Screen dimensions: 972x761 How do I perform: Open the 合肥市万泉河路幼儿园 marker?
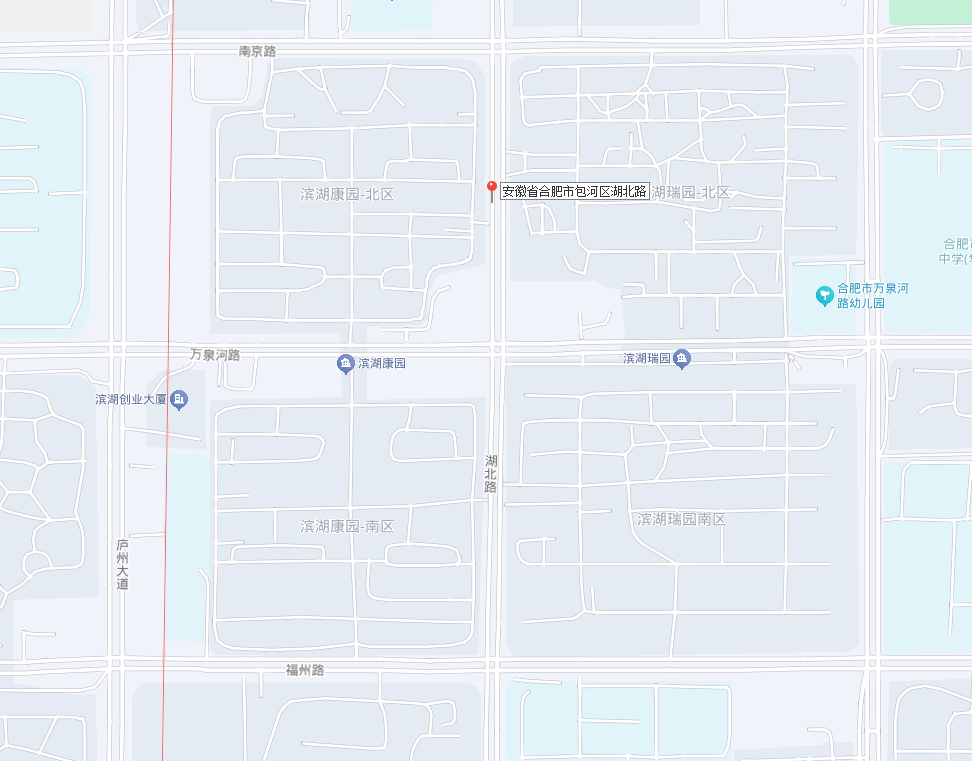pyautogui.click(x=824, y=295)
